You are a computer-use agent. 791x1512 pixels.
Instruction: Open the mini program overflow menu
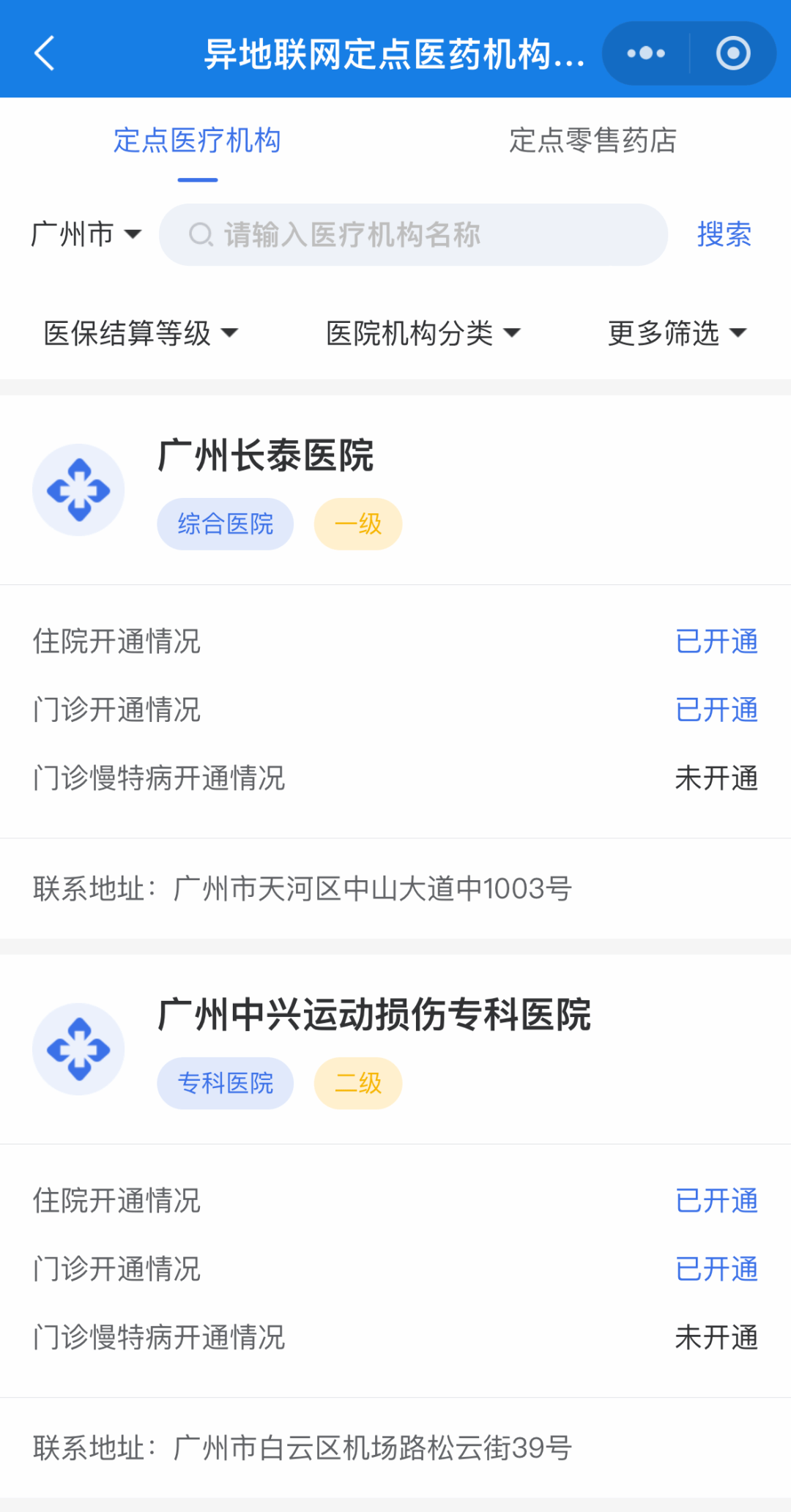[646, 53]
